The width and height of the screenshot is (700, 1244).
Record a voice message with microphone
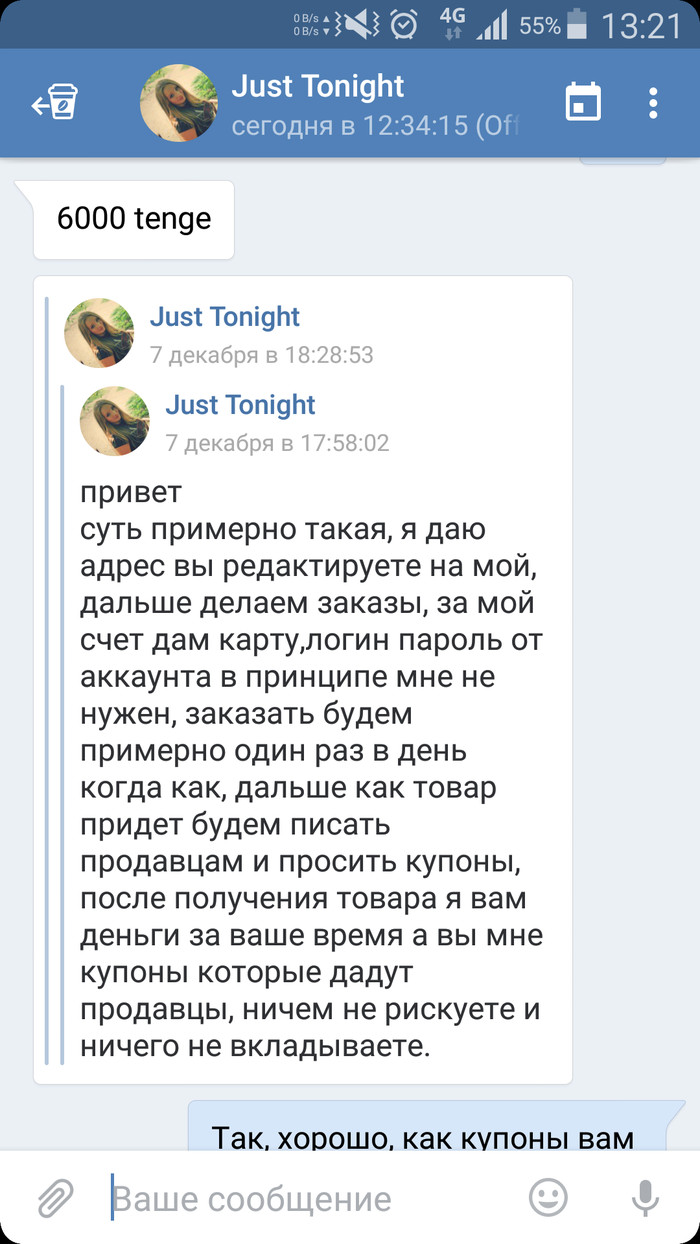pos(645,1198)
